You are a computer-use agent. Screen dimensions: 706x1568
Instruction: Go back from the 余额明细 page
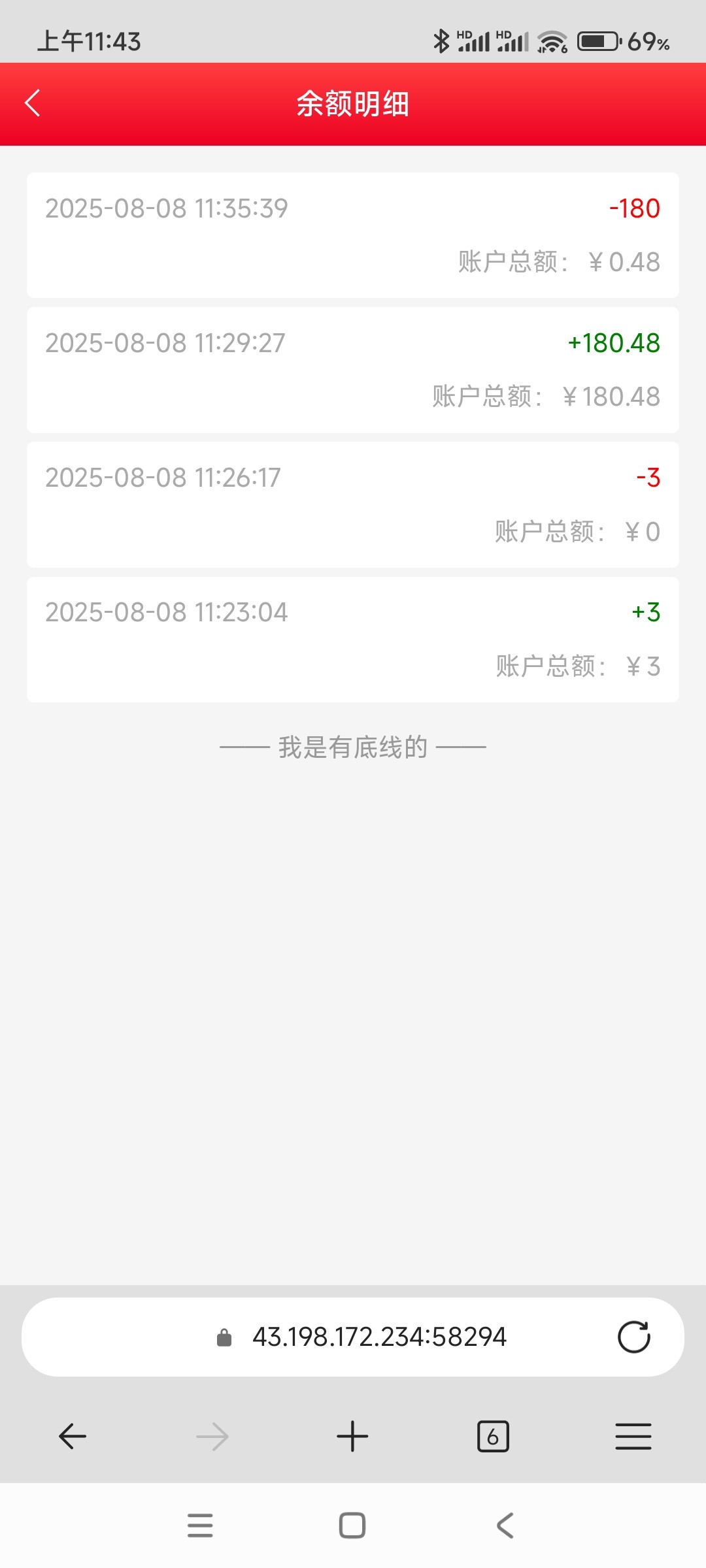(x=33, y=103)
